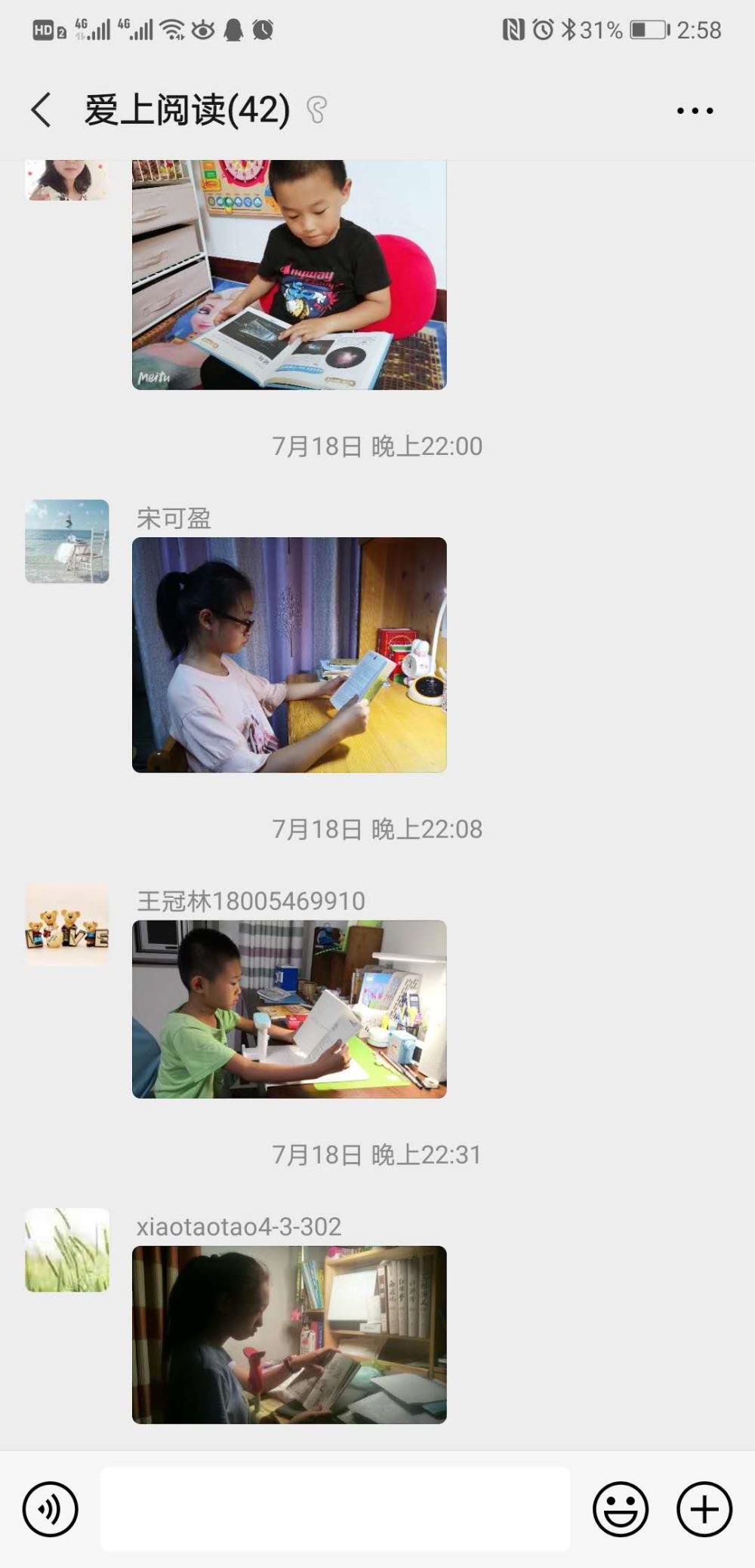The height and width of the screenshot is (1568, 755).
Task: Open the group chat overflow menu
Action: (695, 111)
